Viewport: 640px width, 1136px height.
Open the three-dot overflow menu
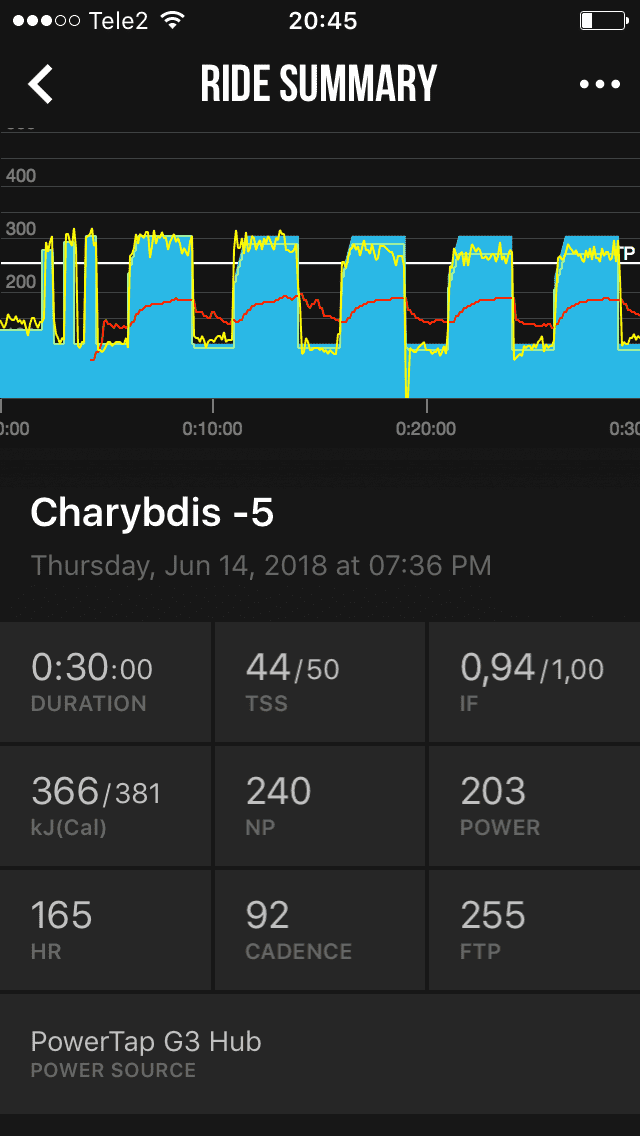(600, 85)
